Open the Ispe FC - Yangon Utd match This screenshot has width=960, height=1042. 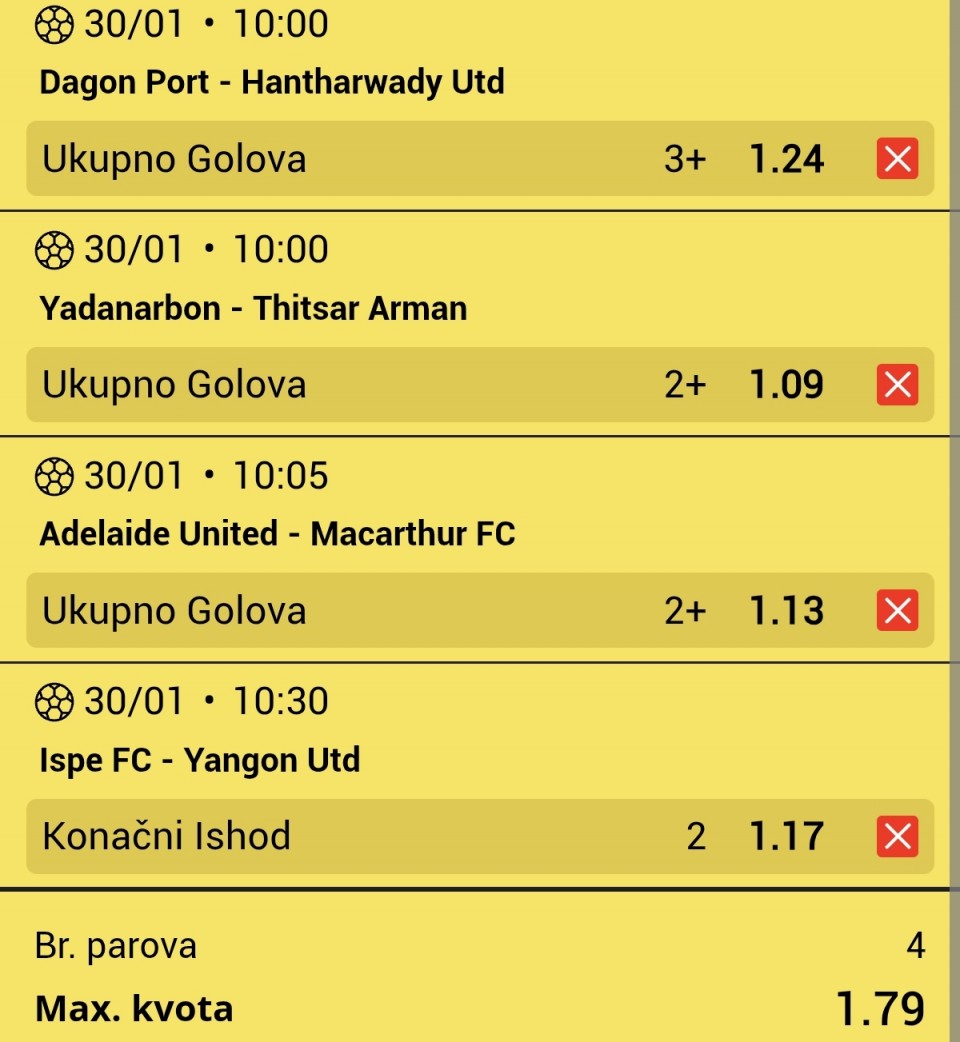coord(199,760)
